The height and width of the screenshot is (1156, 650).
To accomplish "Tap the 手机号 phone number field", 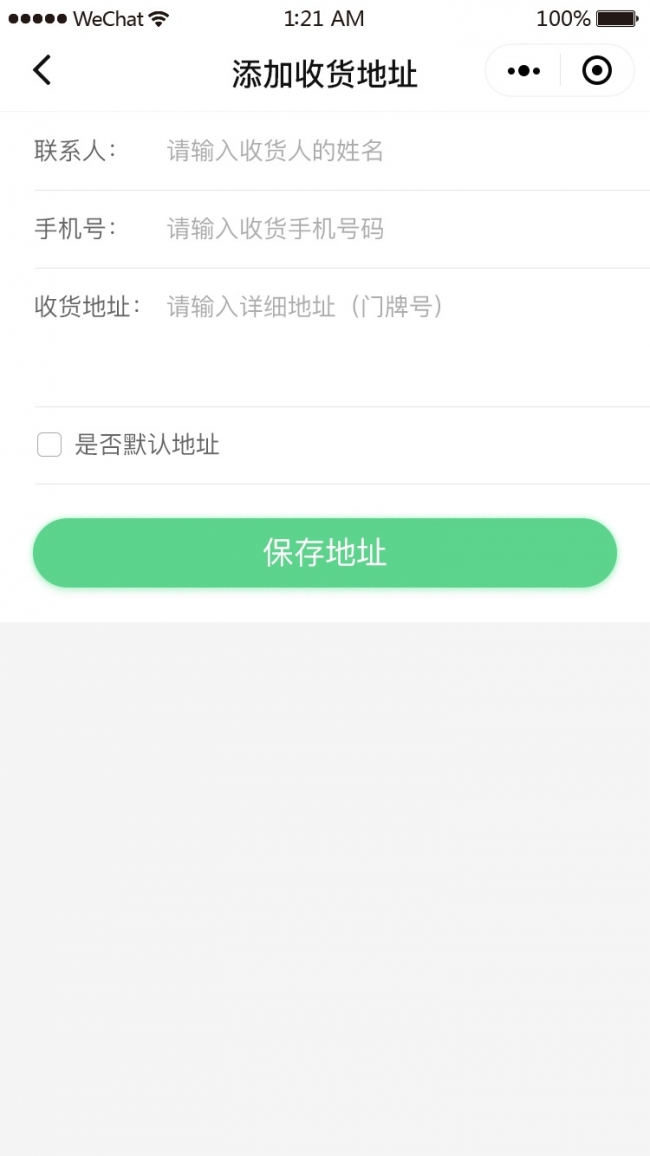I will (400, 229).
